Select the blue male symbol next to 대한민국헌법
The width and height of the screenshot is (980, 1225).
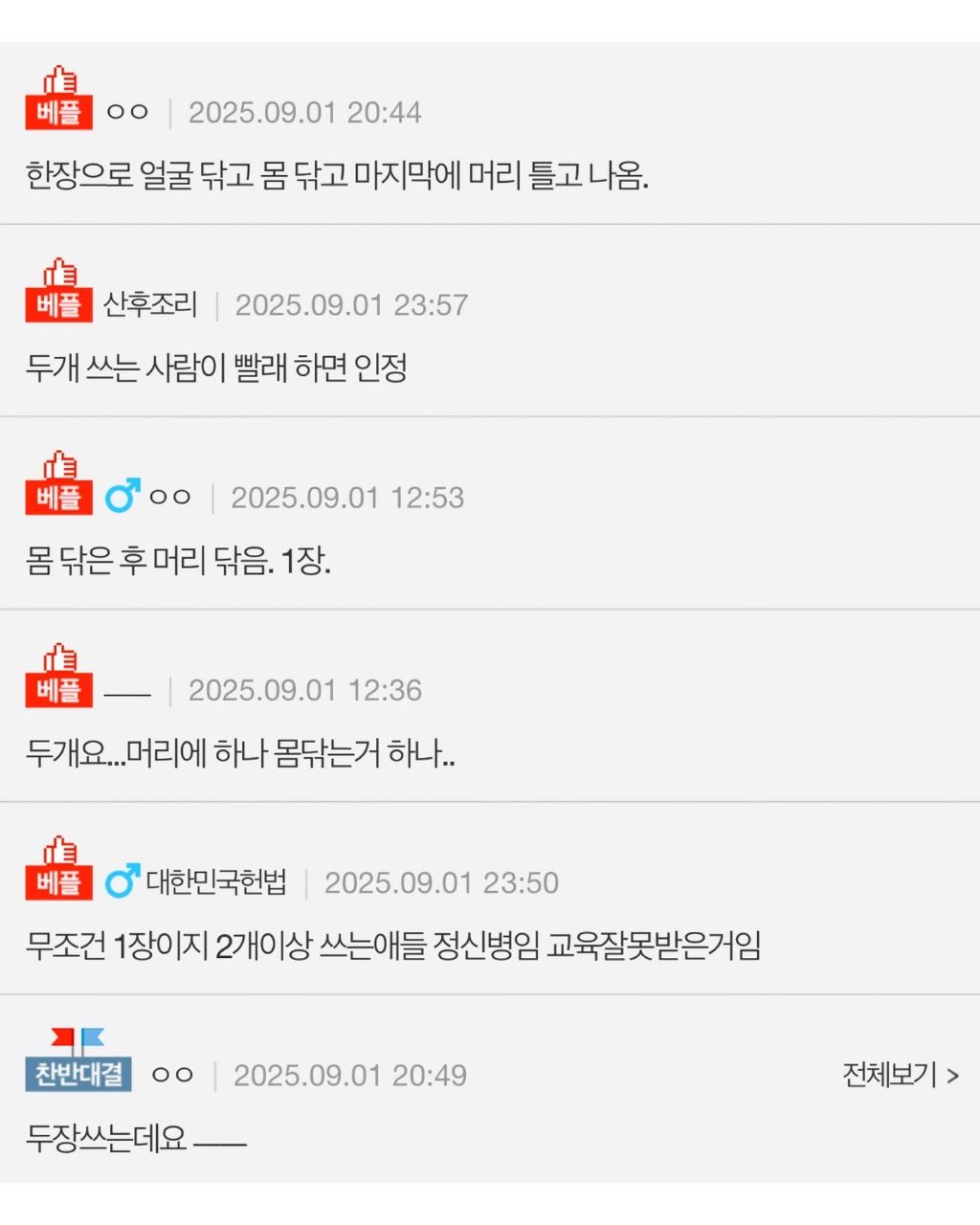tap(122, 881)
